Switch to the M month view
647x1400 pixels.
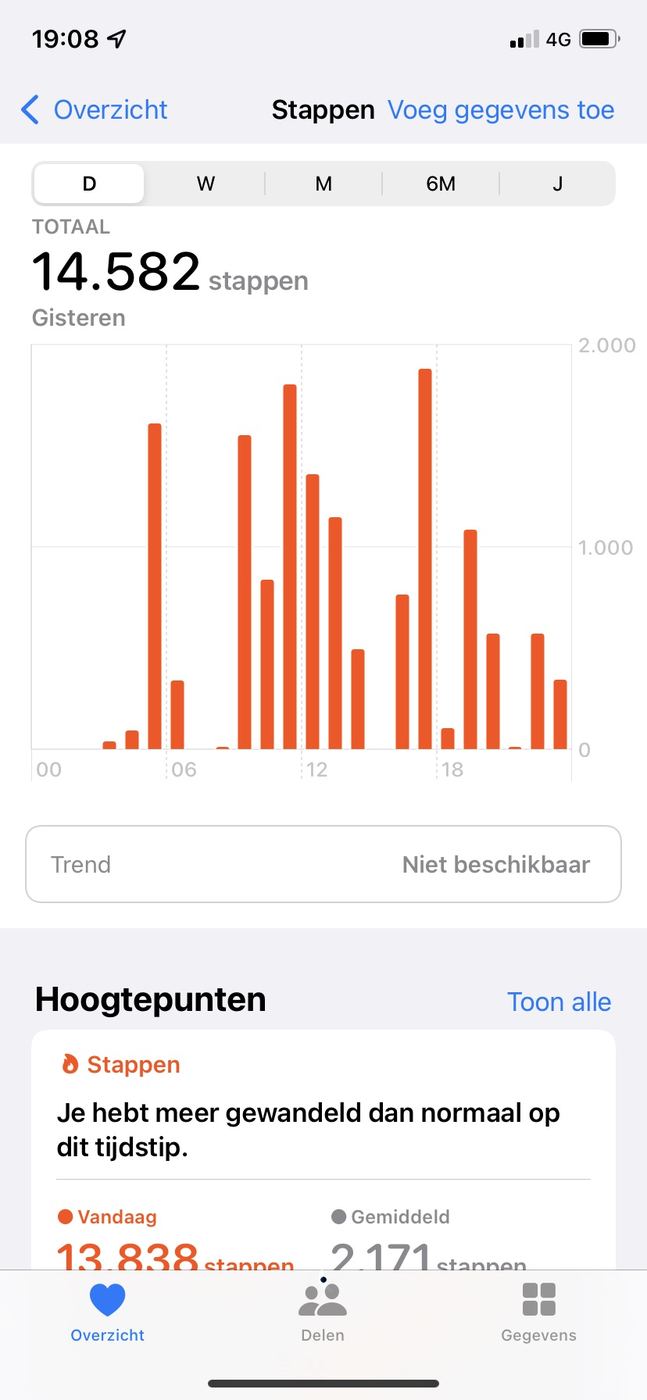(x=323, y=184)
